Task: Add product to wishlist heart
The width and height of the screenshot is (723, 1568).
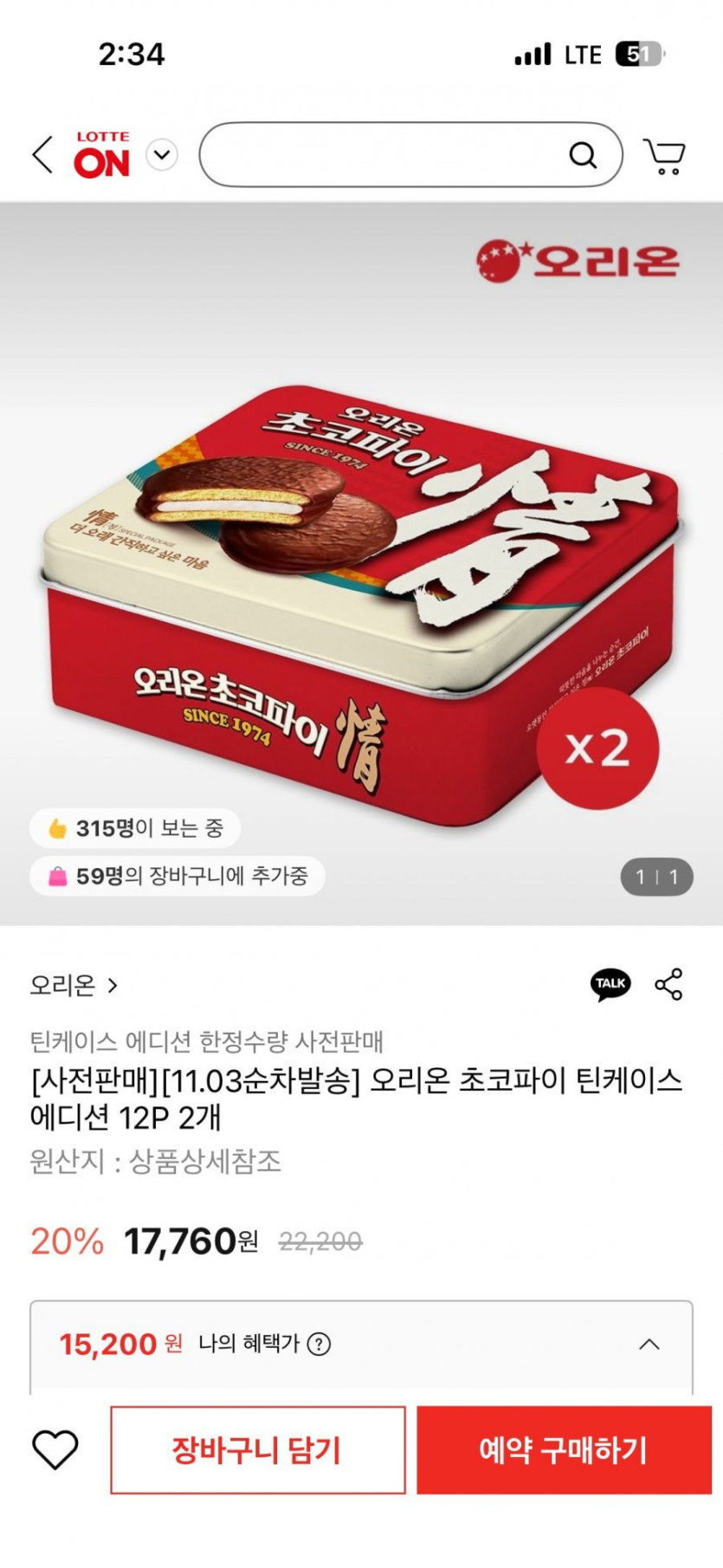Action: point(55,1450)
